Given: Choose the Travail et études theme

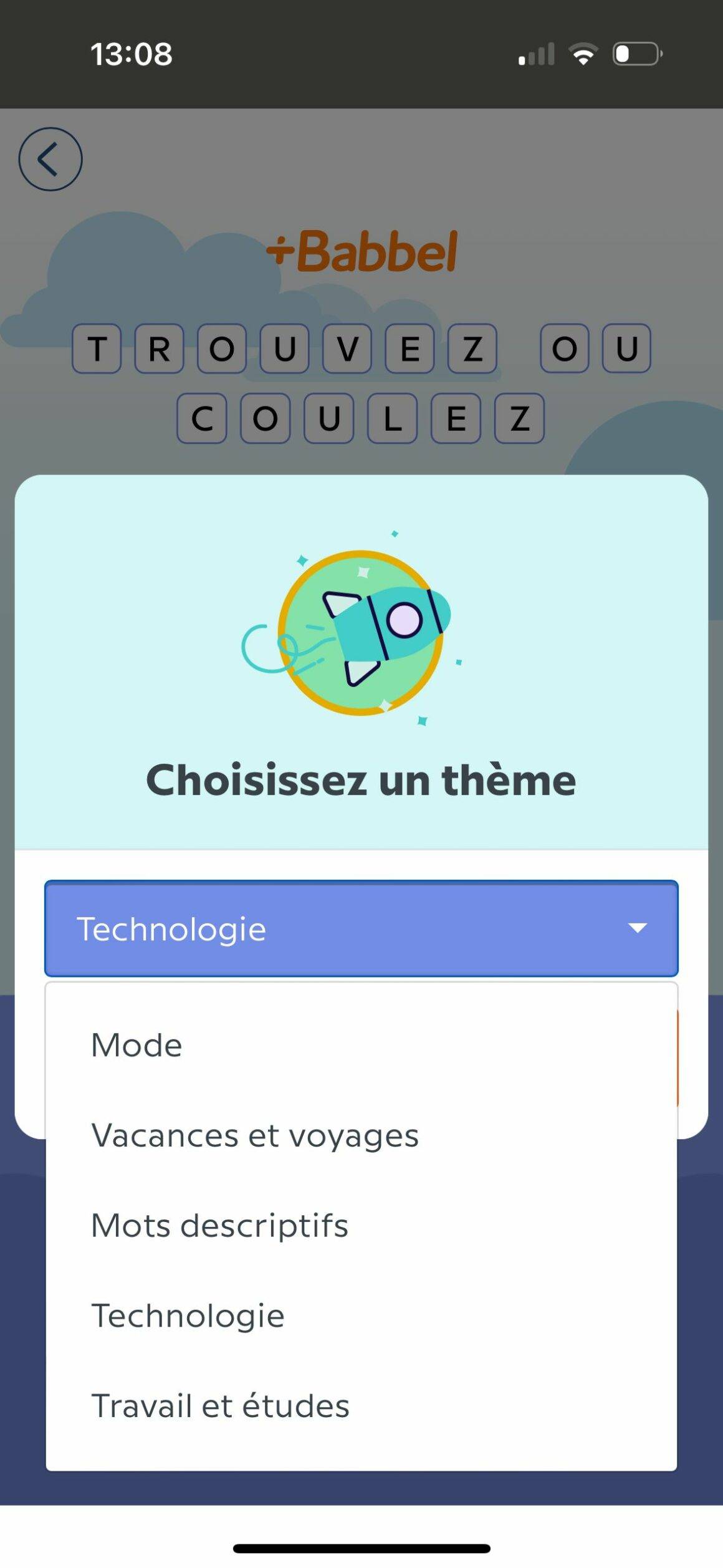Looking at the screenshot, I should tap(362, 1406).
